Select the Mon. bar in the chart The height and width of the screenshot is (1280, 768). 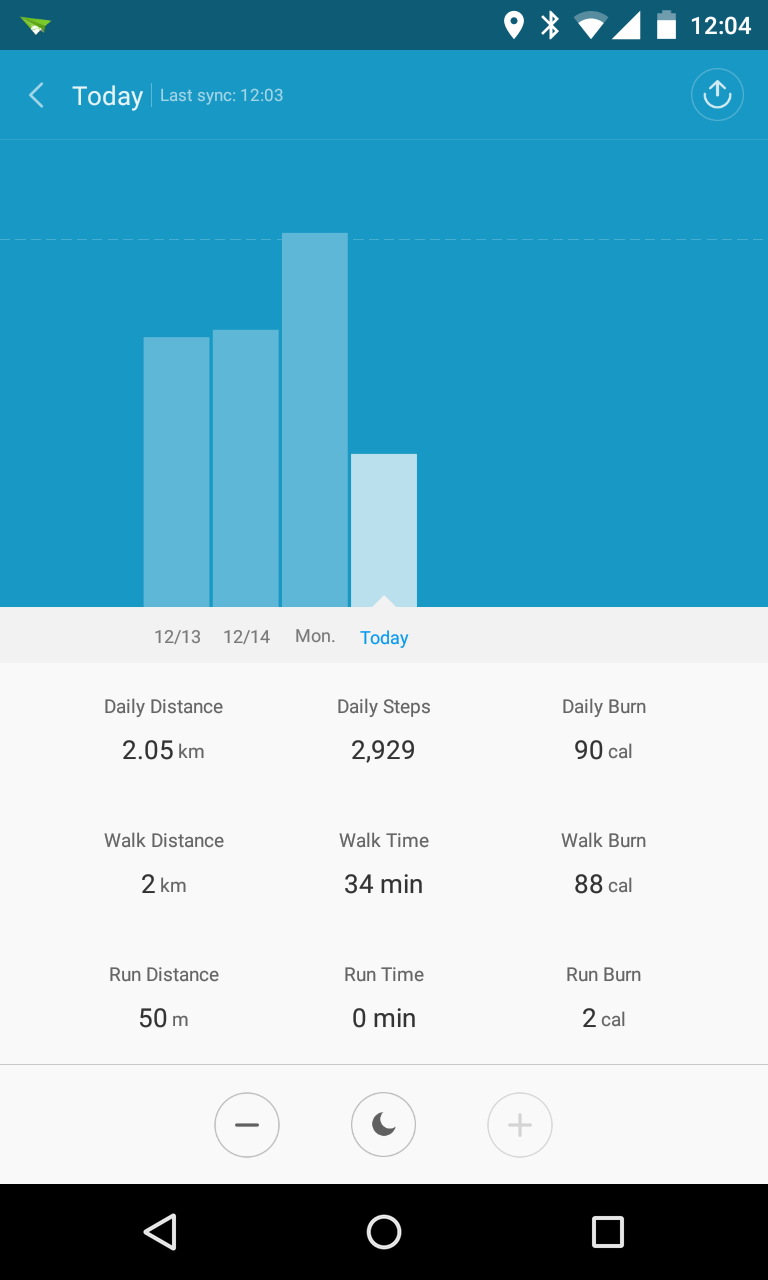tap(315, 420)
